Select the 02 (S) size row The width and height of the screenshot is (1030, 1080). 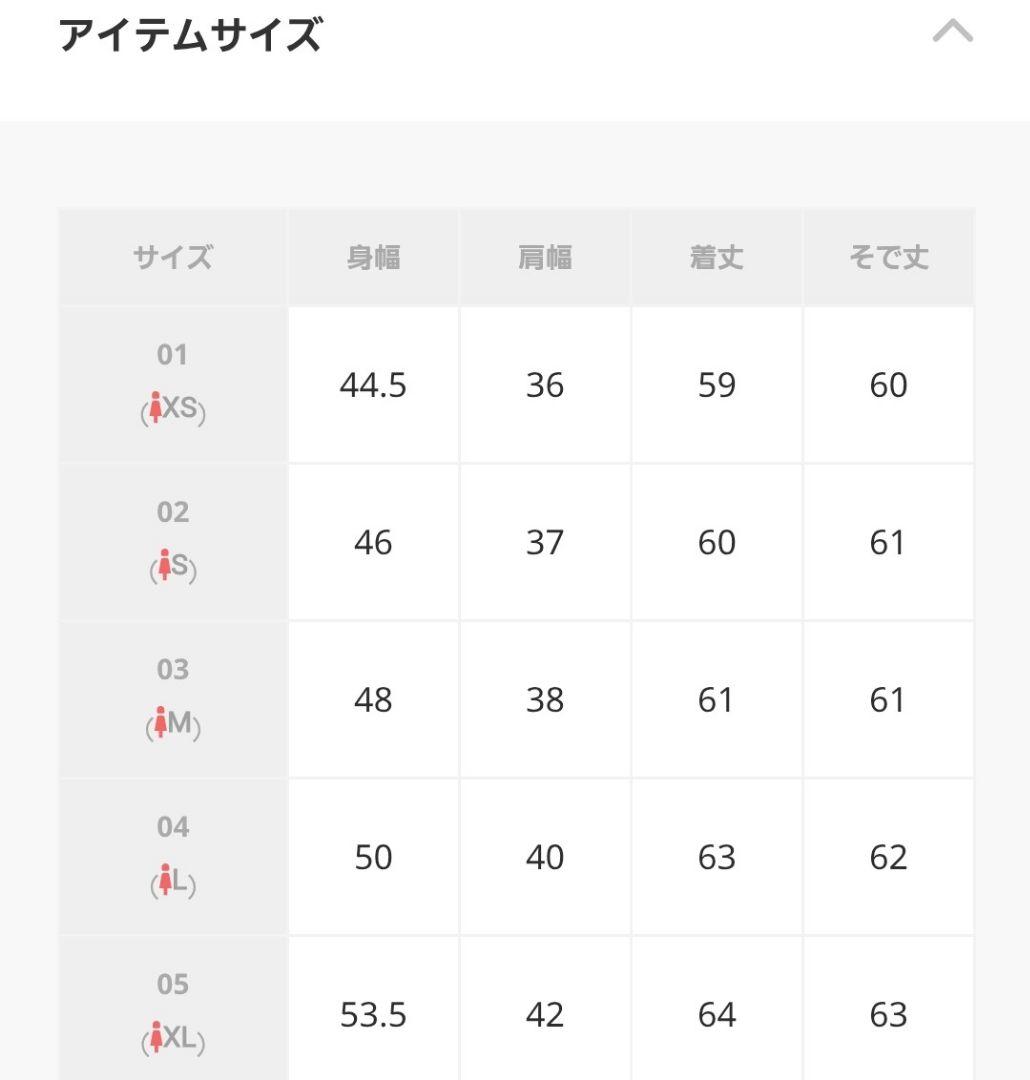(x=174, y=540)
